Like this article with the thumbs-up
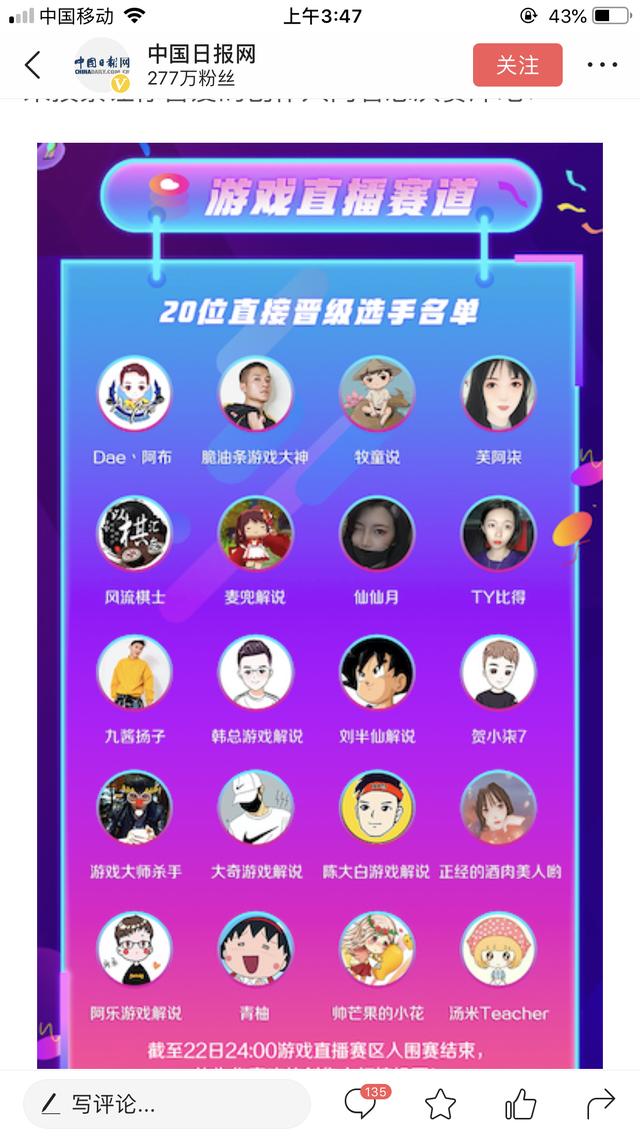Screen dimensions: 640x1138 pos(520,1105)
